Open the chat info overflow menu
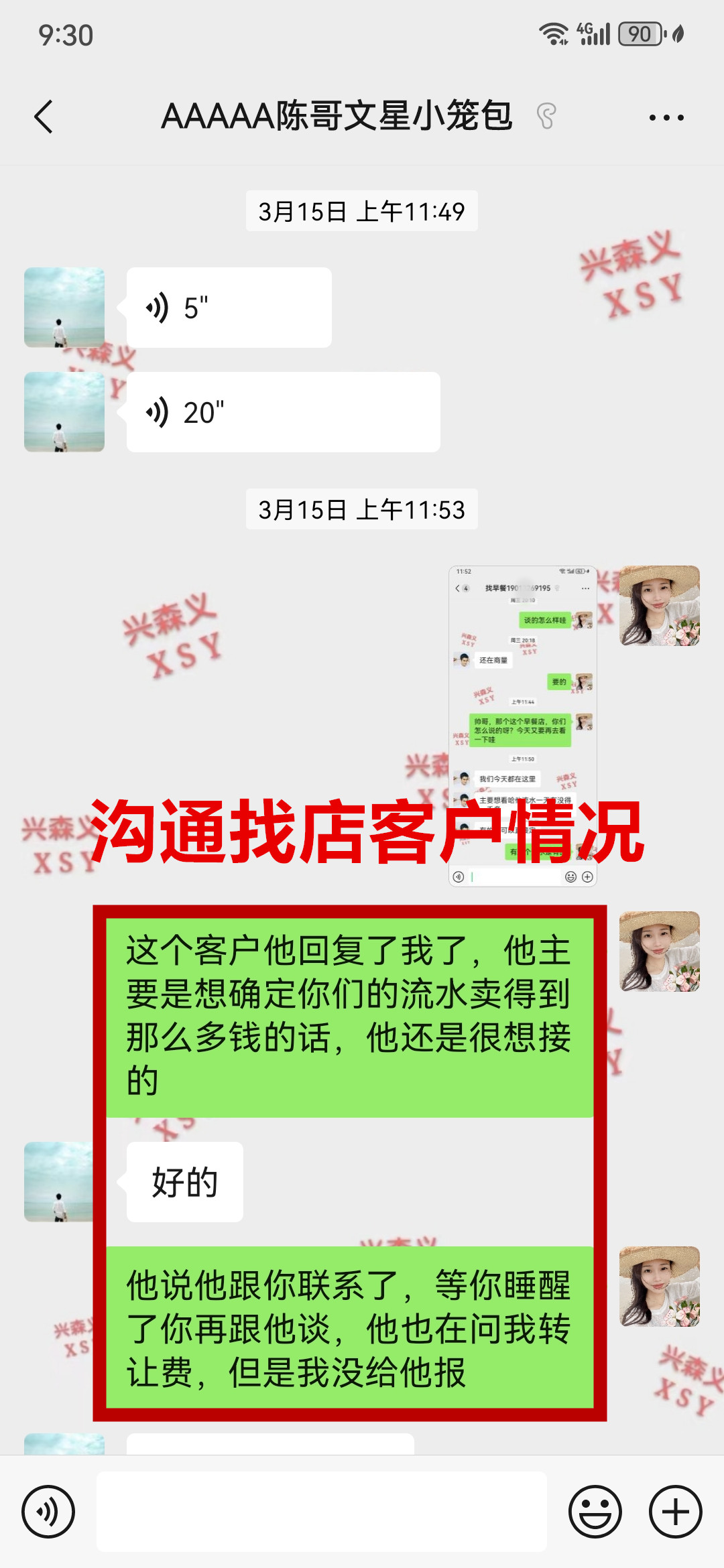The height and width of the screenshot is (1568, 724). point(666,117)
